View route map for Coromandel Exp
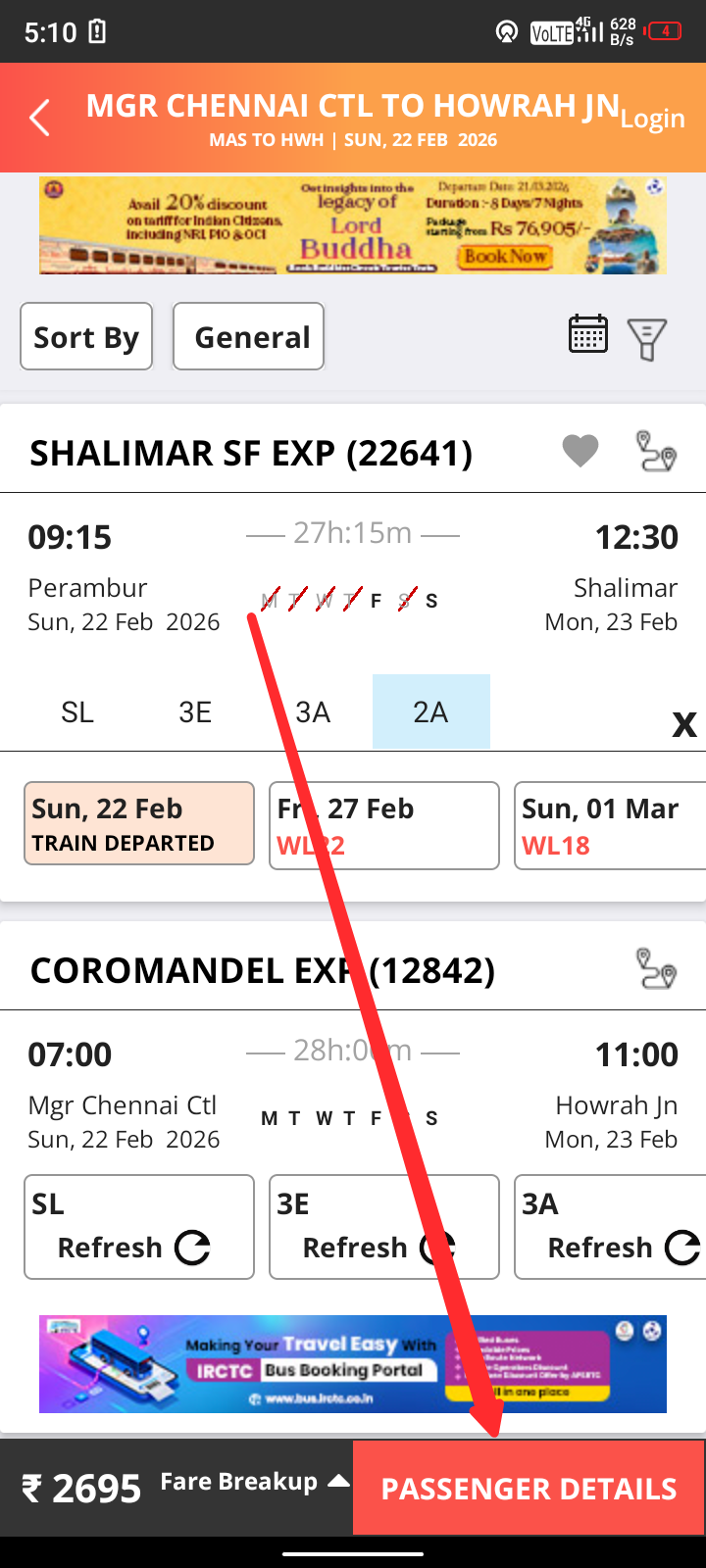 pyautogui.click(x=656, y=969)
